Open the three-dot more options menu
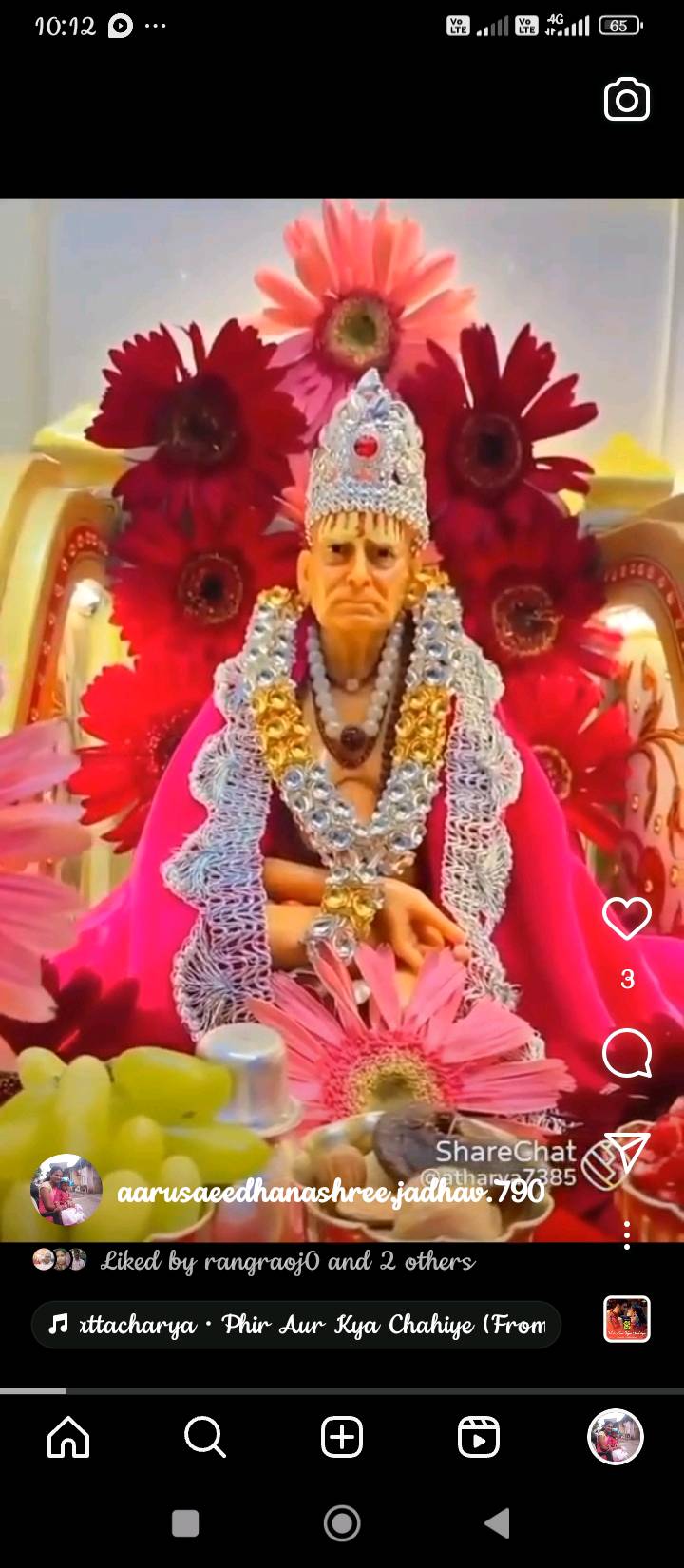This screenshot has height=1568, width=684. click(627, 1234)
